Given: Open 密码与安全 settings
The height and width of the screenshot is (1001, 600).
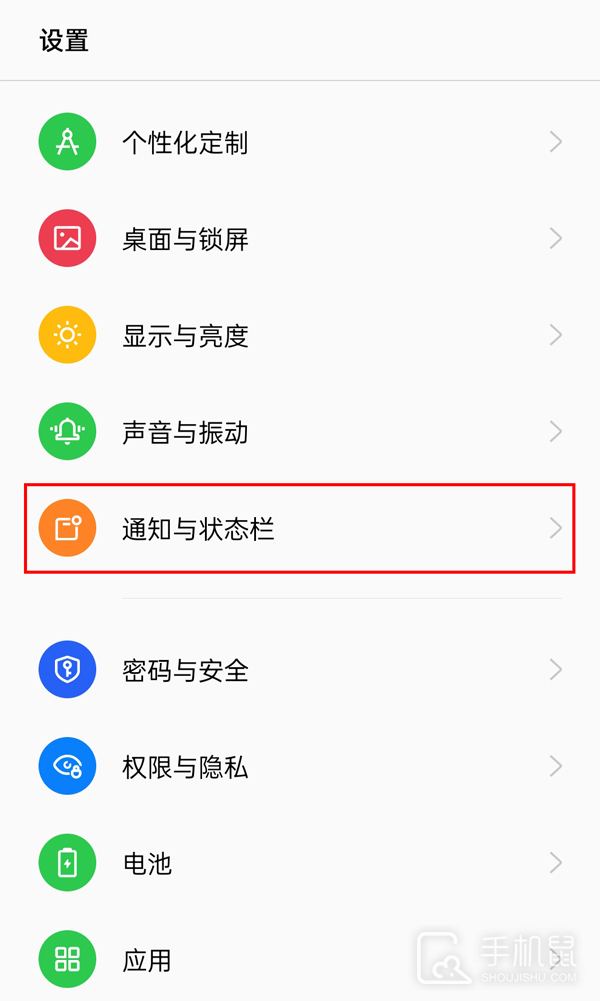Looking at the screenshot, I should coord(185,670).
